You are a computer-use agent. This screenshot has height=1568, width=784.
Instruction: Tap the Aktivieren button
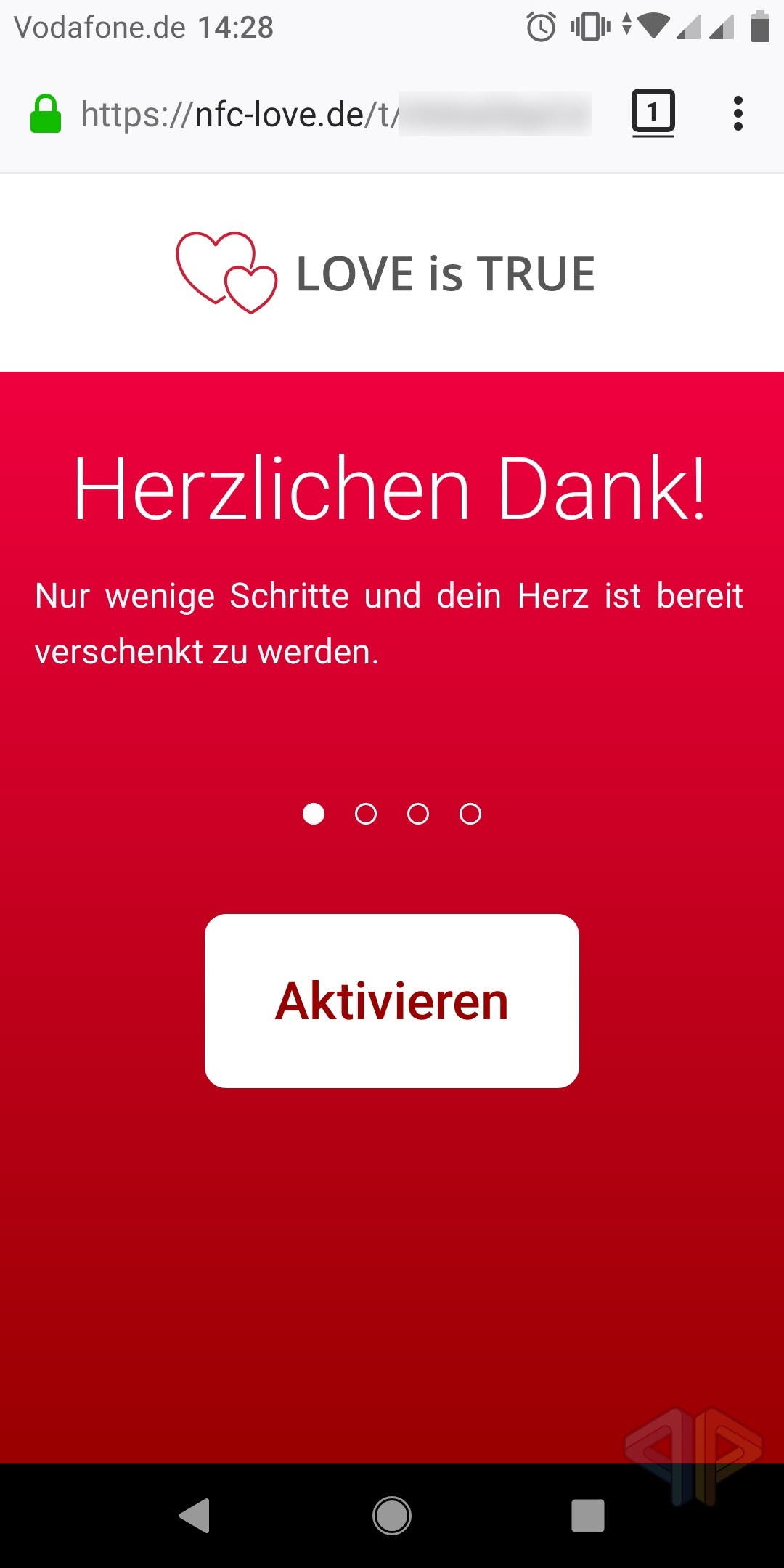(x=392, y=1000)
